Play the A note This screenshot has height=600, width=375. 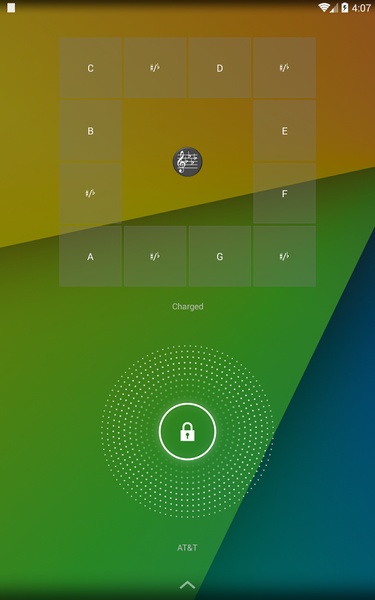click(x=90, y=256)
